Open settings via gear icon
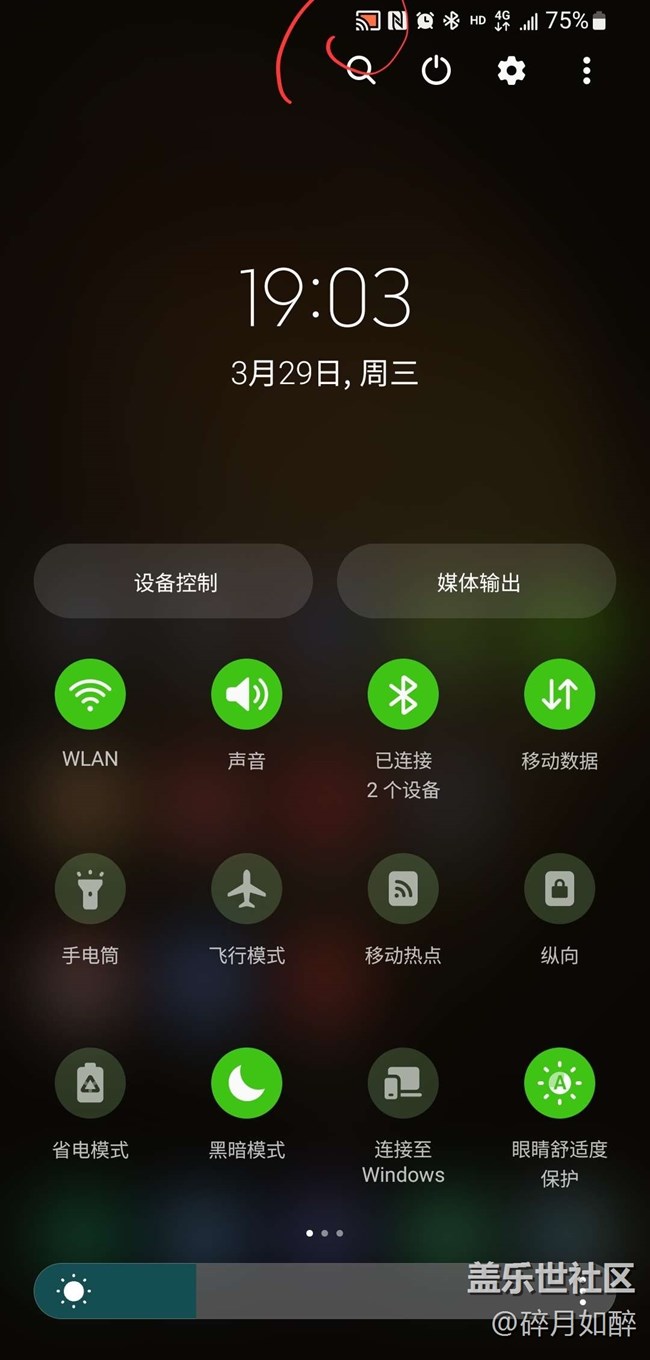Viewport: 650px width, 1360px height. pos(511,70)
